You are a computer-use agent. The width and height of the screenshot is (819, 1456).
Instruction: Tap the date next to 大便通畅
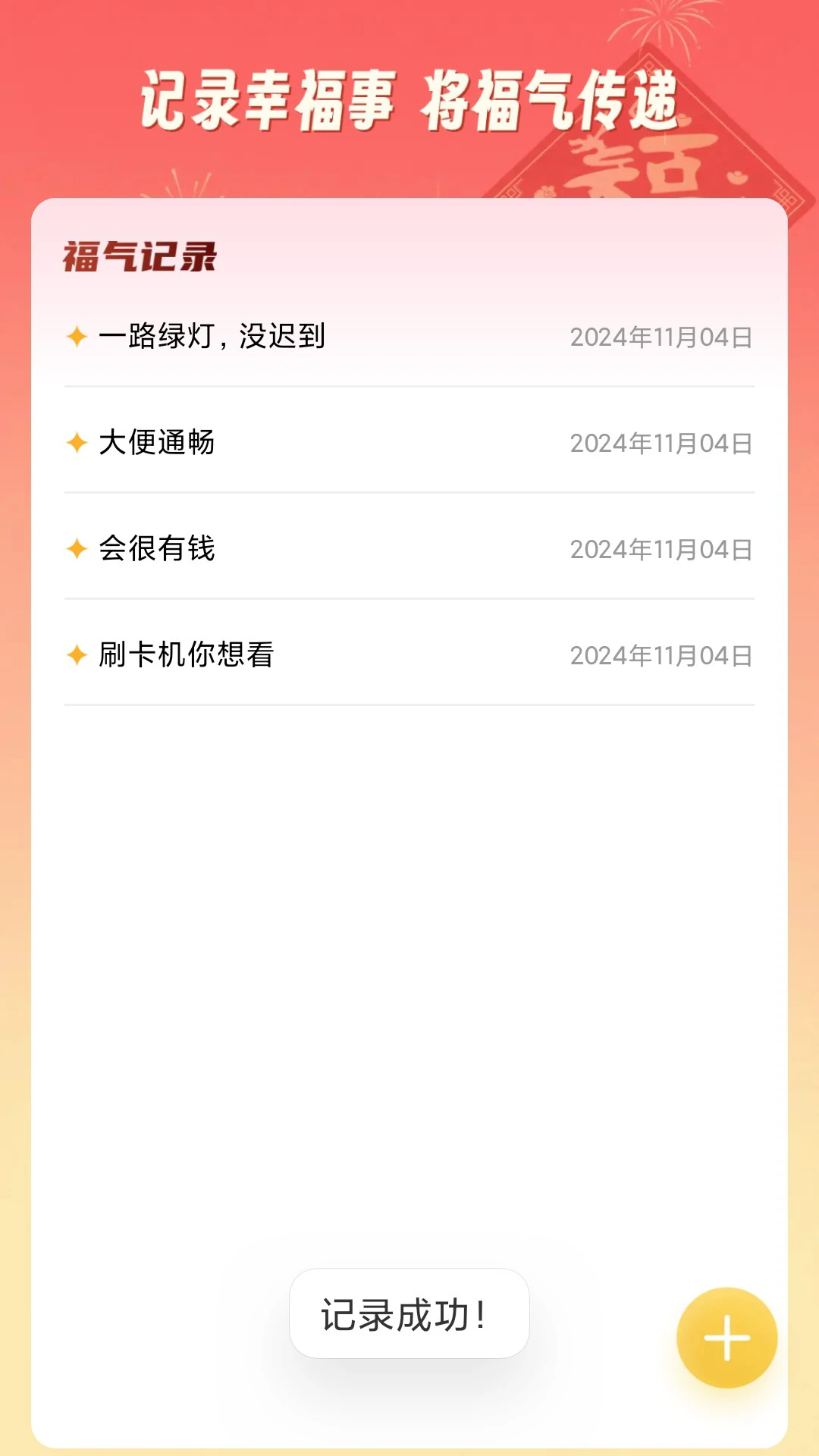pos(662,441)
